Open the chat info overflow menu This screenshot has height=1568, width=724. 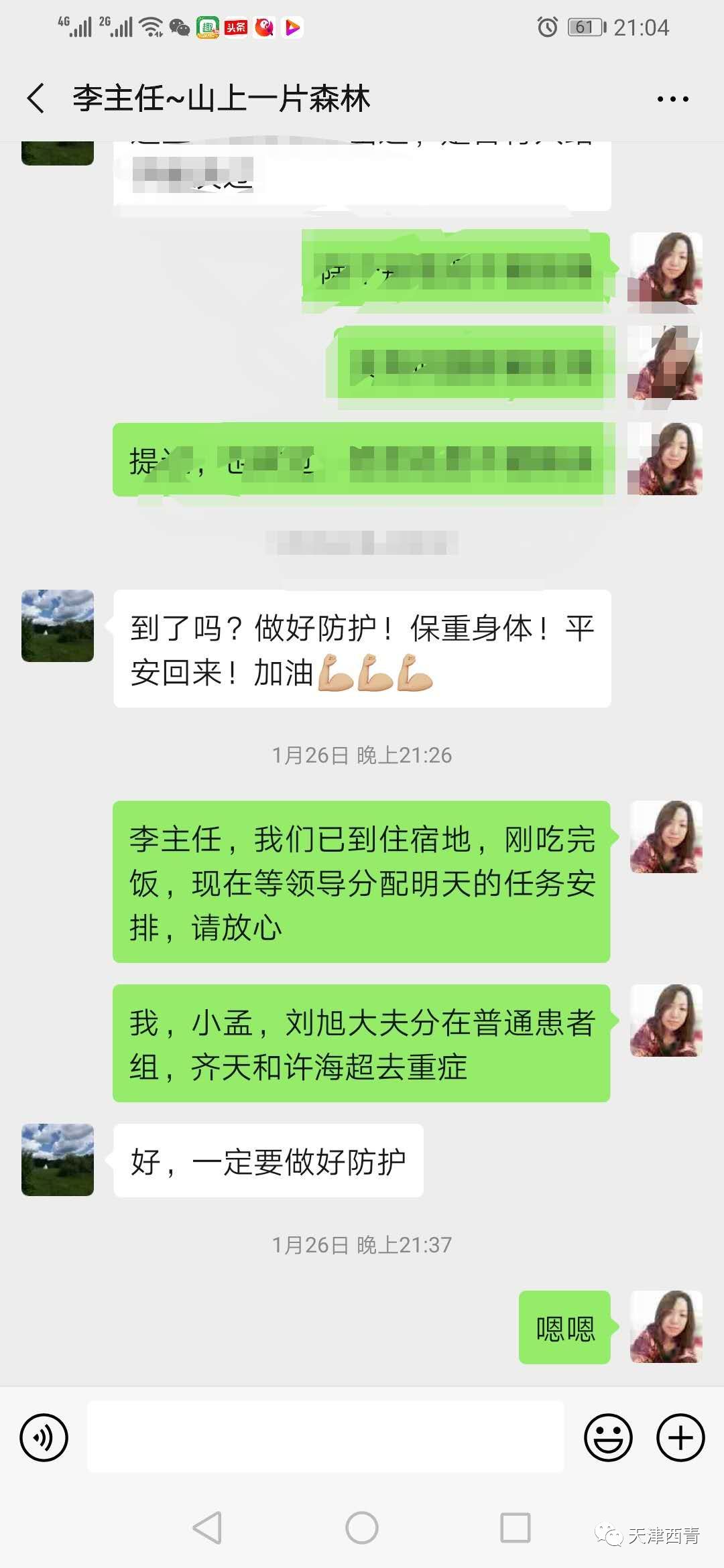tap(672, 99)
